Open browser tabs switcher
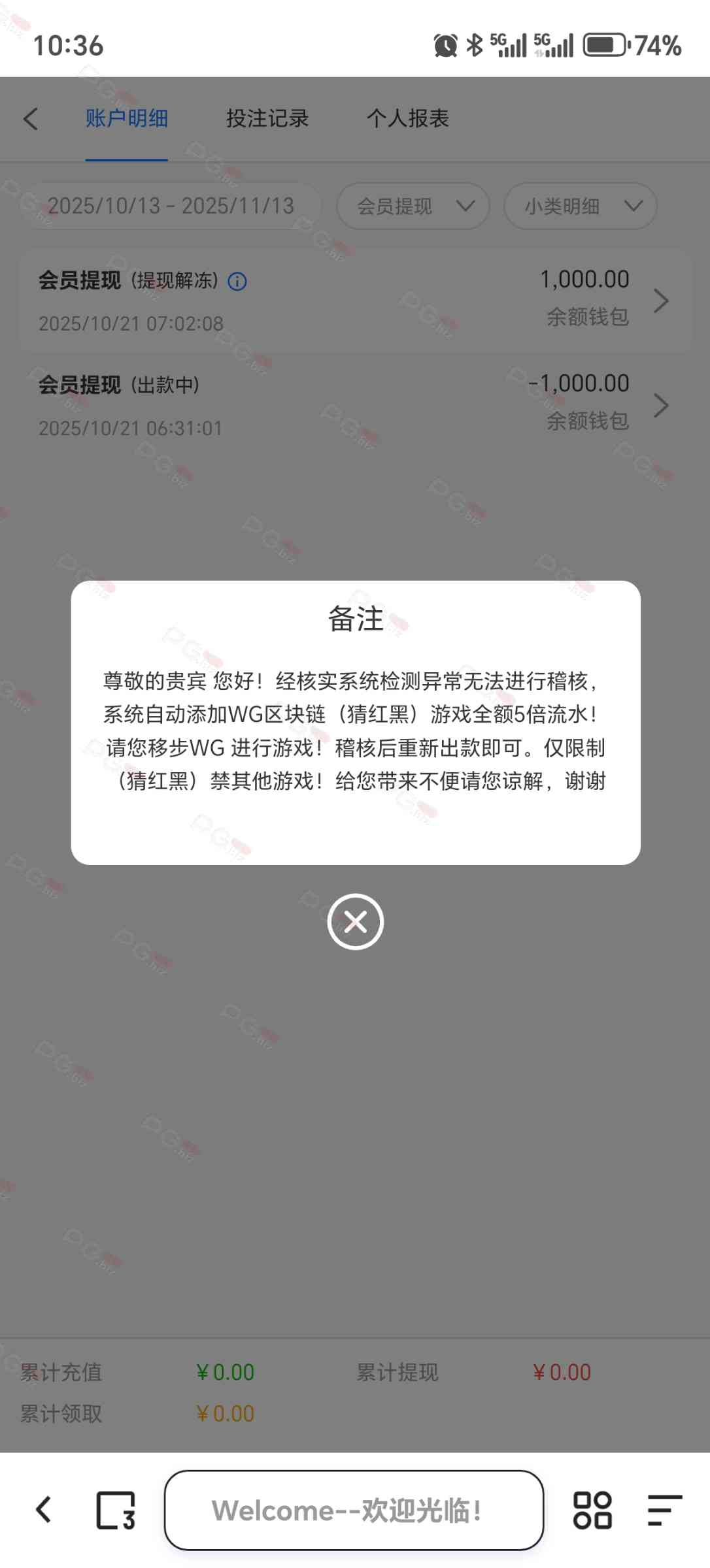 [116, 1510]
